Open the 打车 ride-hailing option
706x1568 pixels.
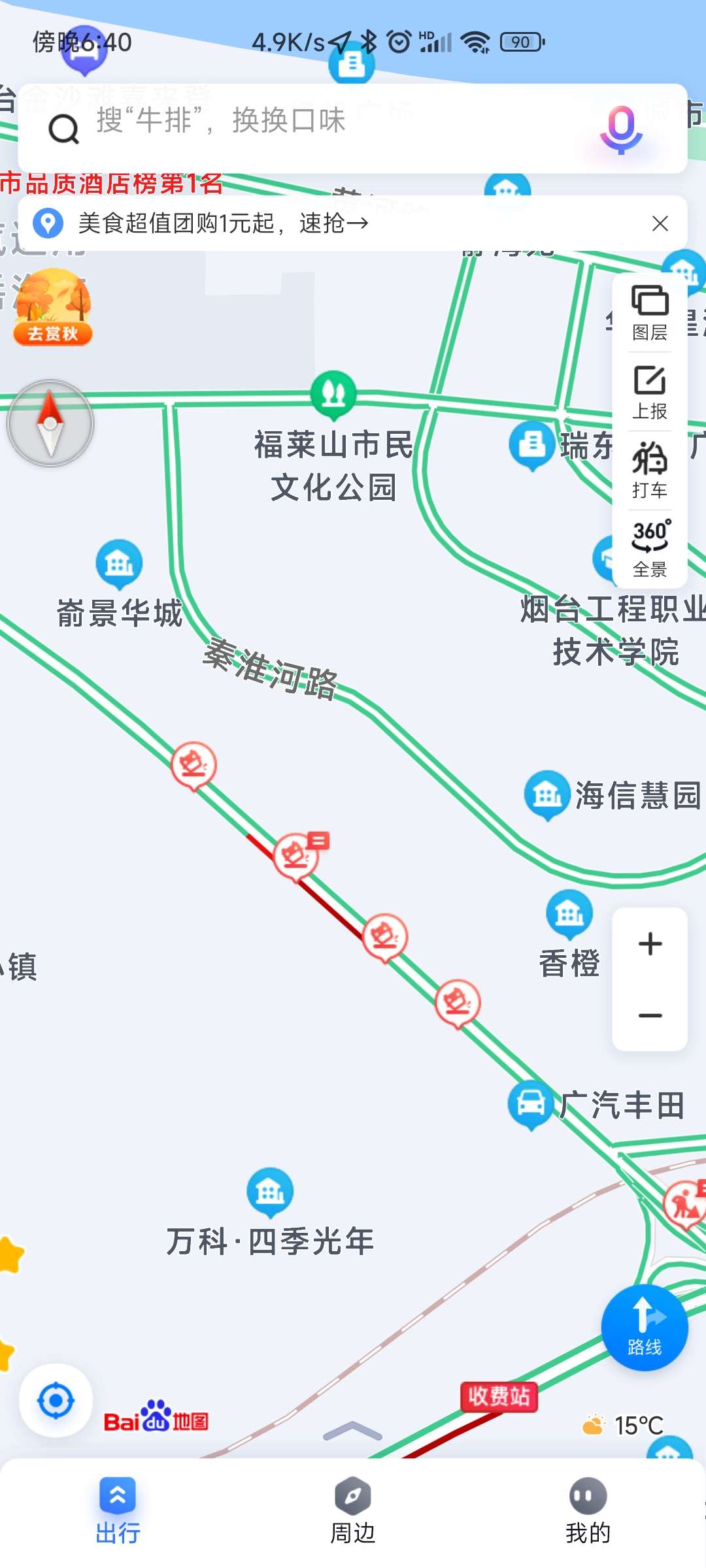[649, 470]
